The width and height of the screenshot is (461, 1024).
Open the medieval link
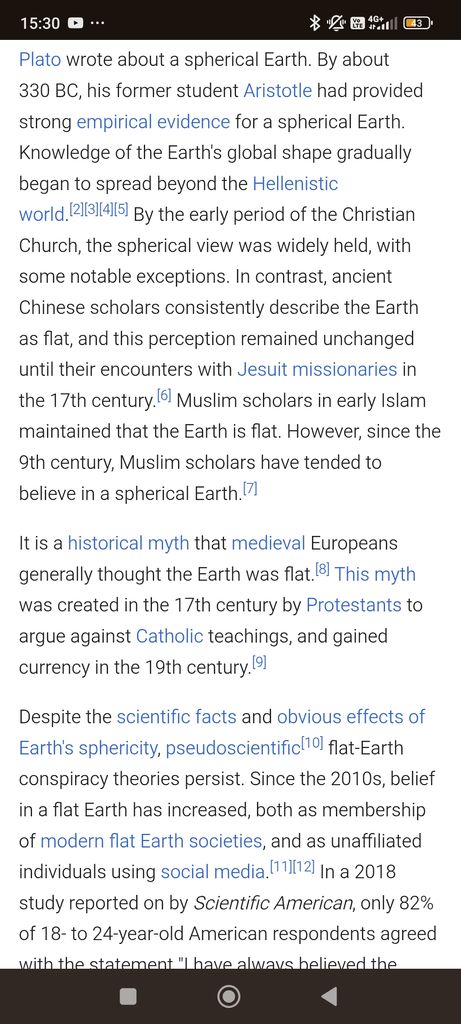click(268, 543)
